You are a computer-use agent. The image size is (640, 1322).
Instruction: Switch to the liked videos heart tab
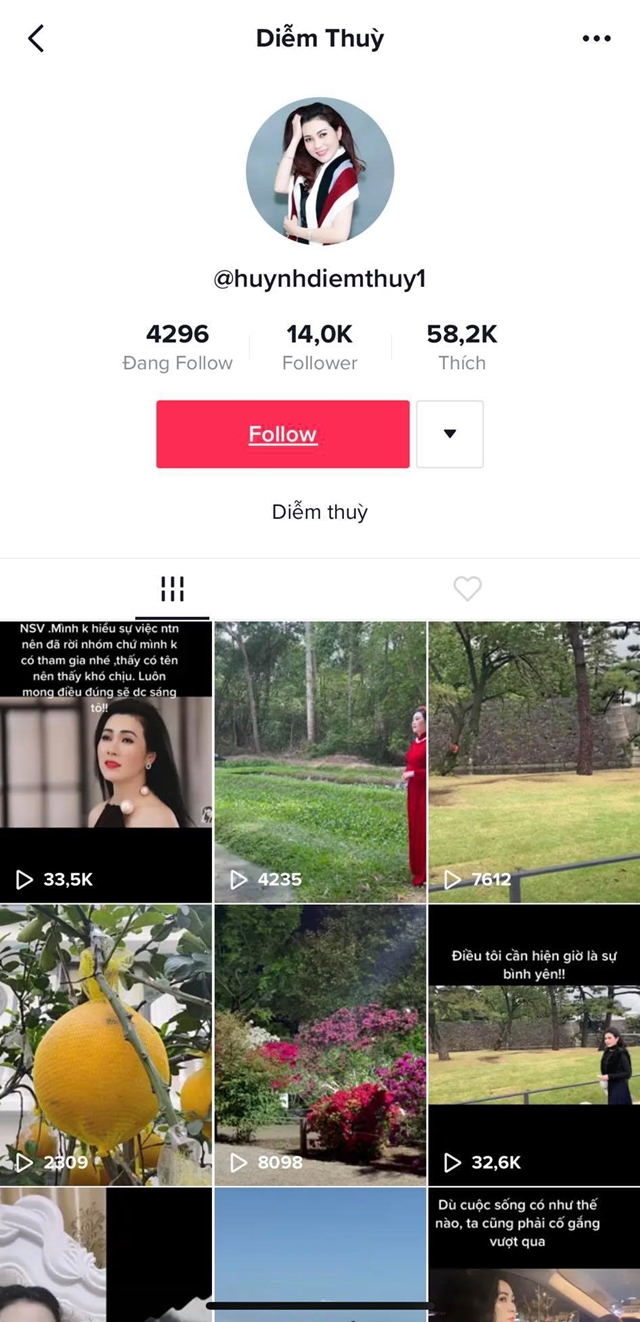pyautogui.click(x=467, y=589)
